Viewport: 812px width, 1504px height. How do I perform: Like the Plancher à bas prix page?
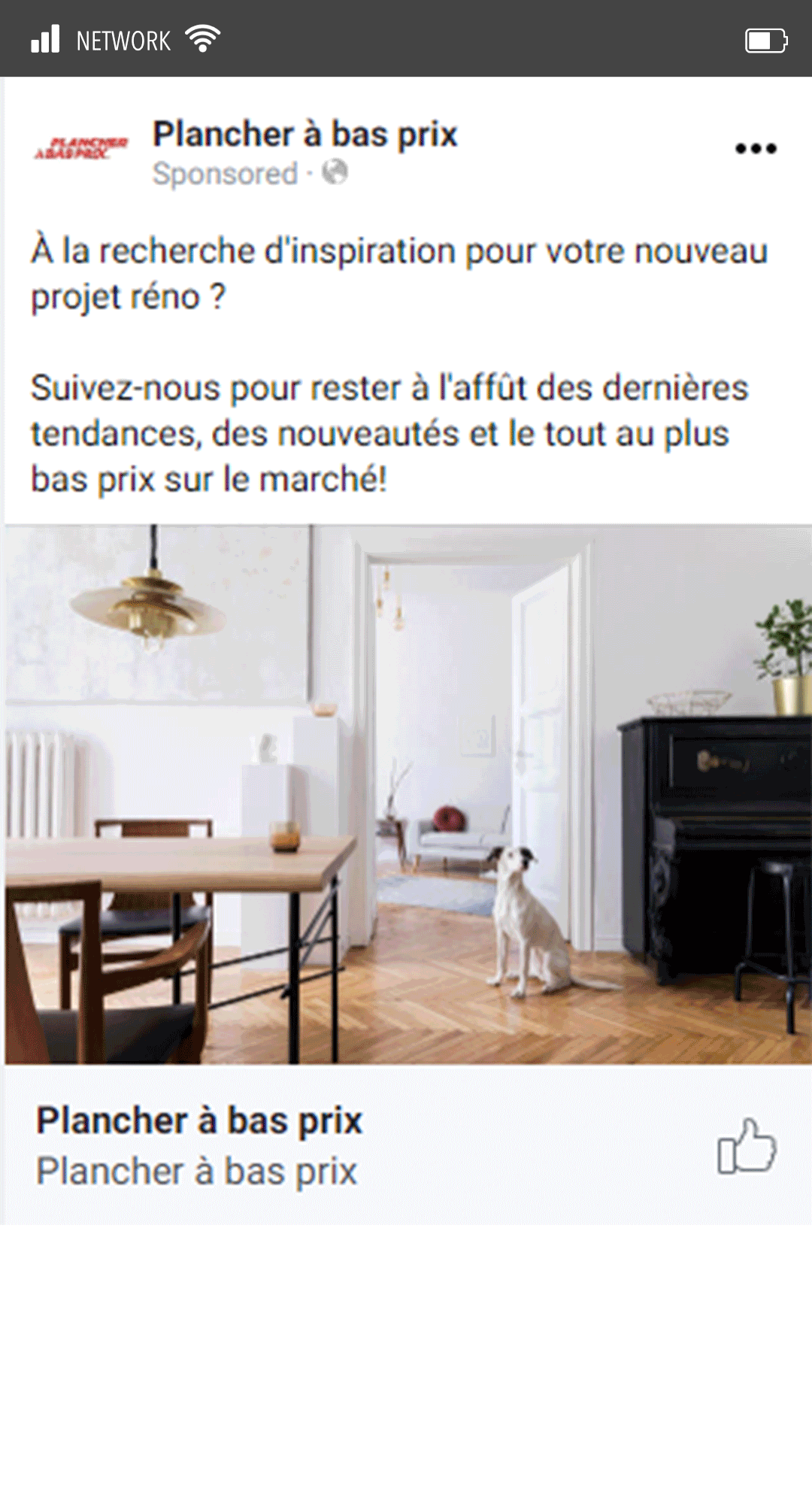click(x=746, y=1145)
